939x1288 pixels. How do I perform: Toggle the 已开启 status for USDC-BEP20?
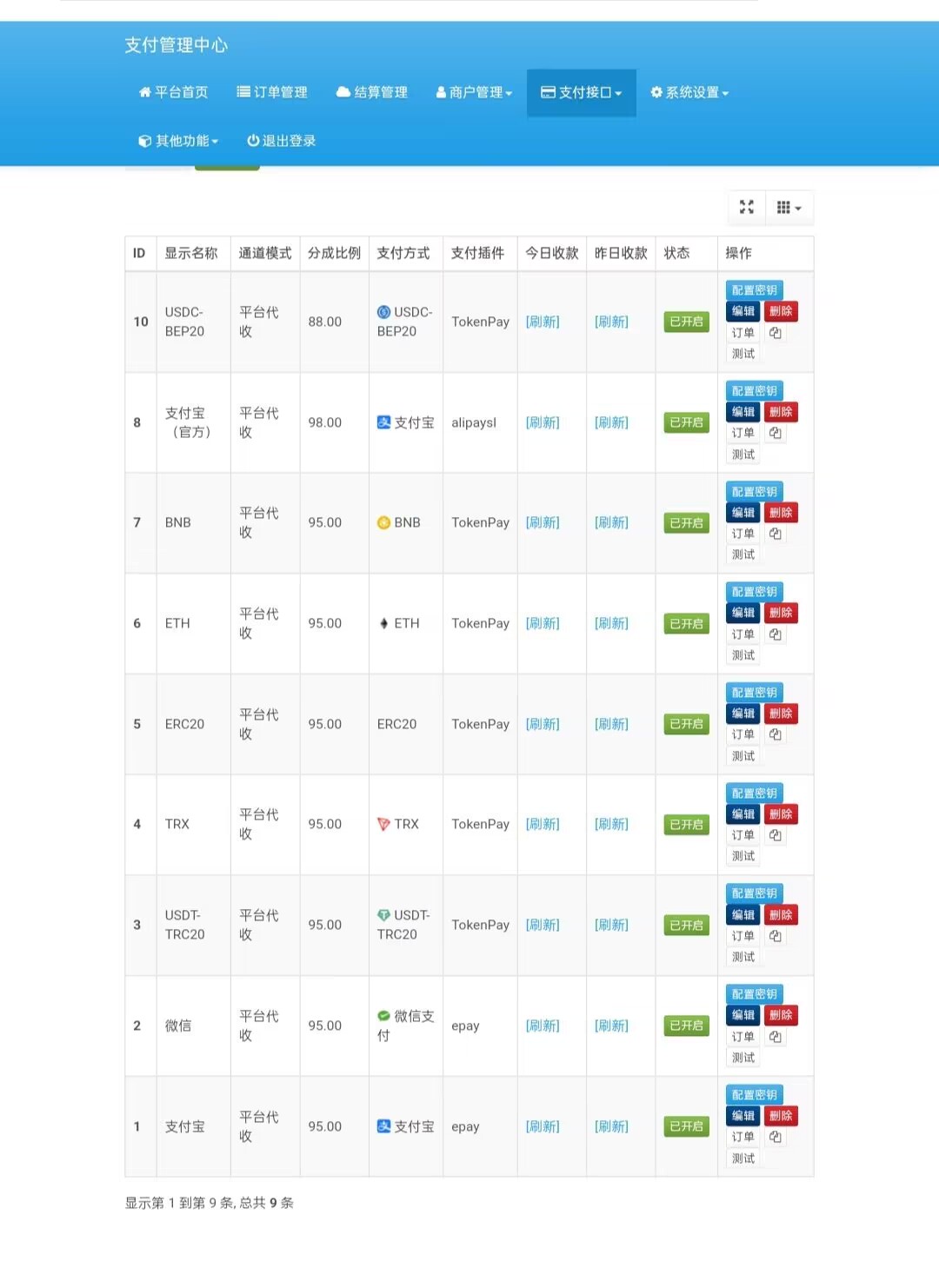[x=686, y=322]
